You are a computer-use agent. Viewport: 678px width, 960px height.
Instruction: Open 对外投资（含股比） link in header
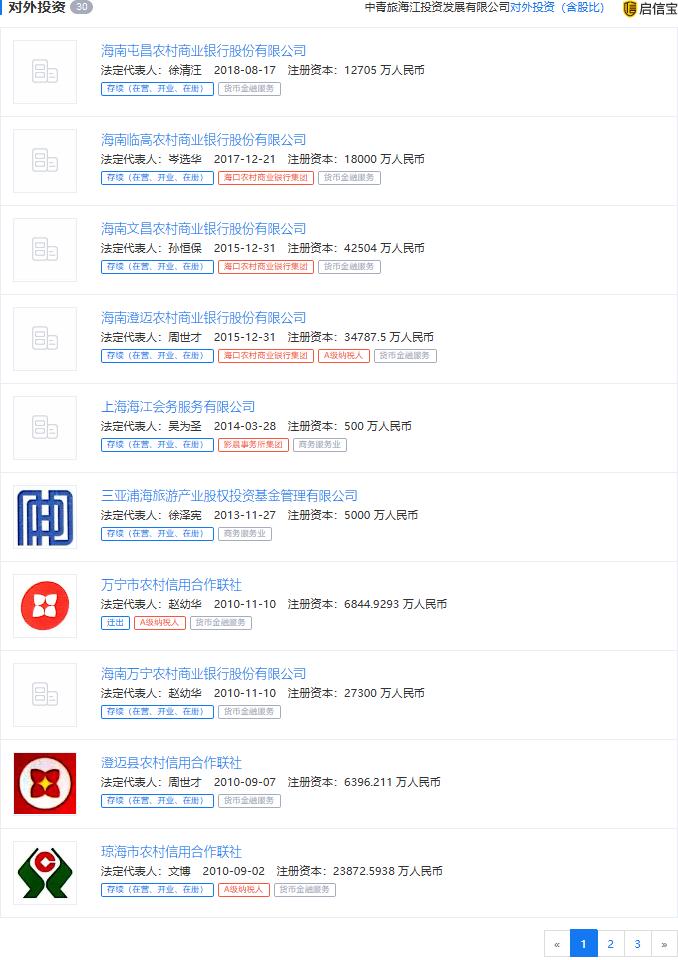(557, 8)
